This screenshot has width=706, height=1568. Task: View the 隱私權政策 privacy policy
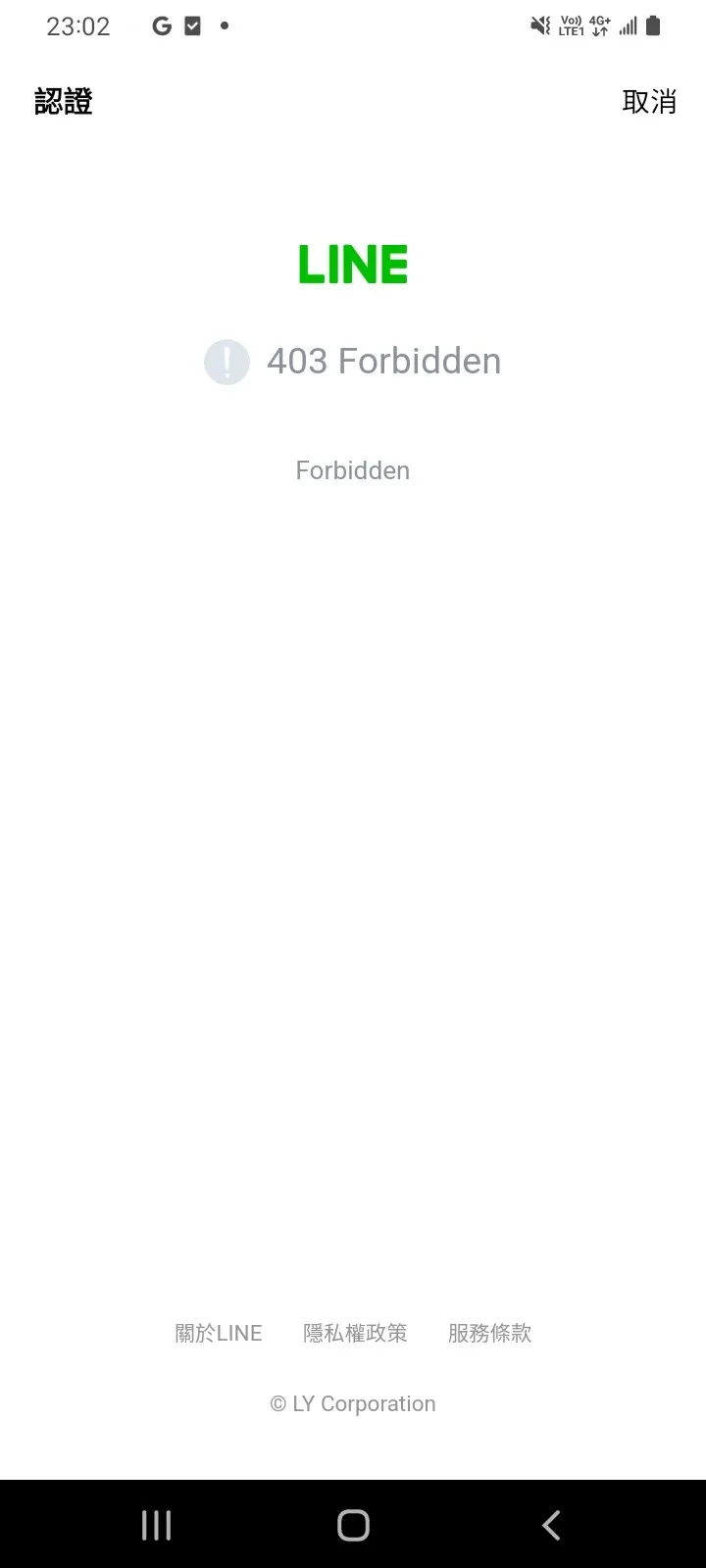355,1333
